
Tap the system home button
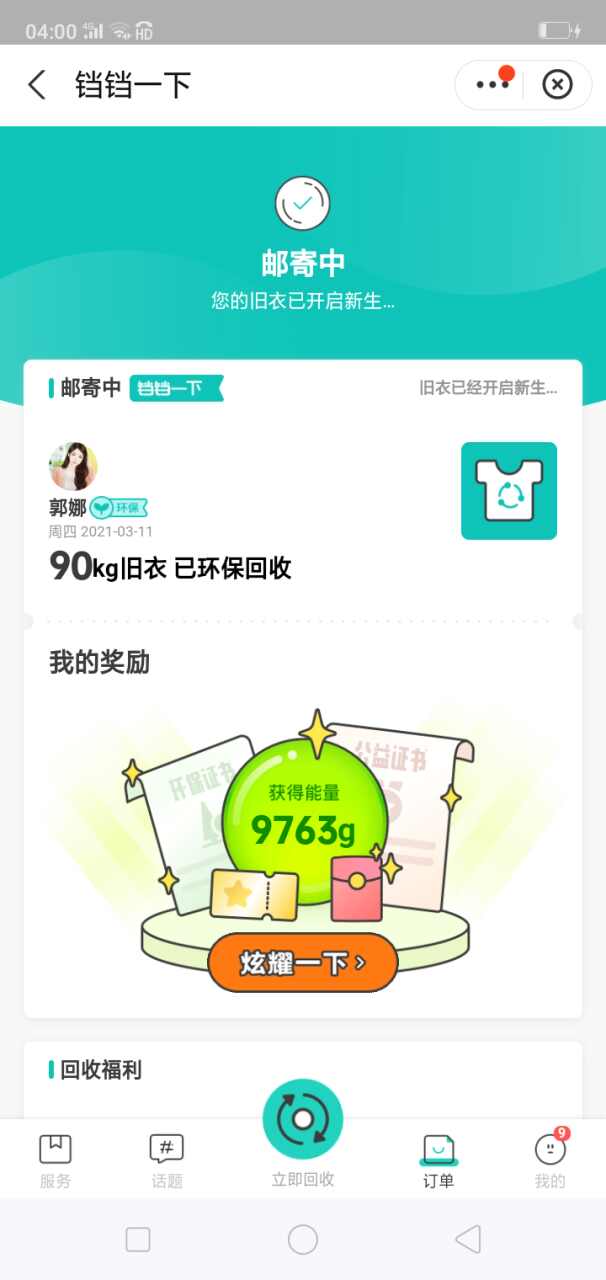tap(303, 1240)
